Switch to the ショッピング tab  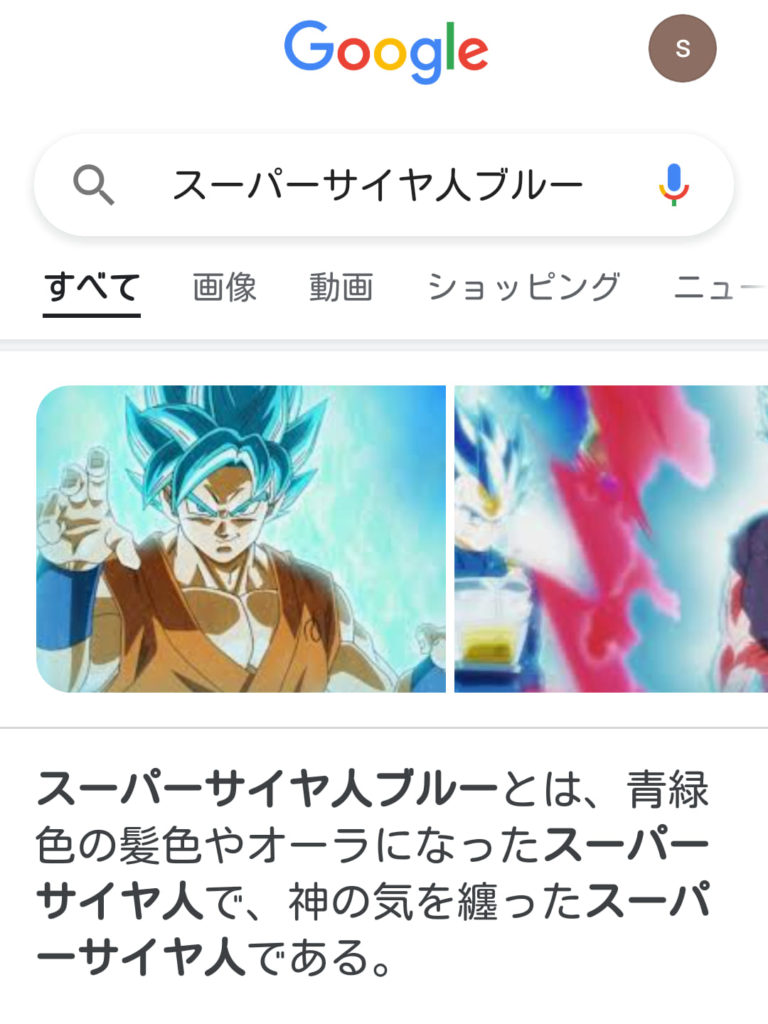[523, 288]
